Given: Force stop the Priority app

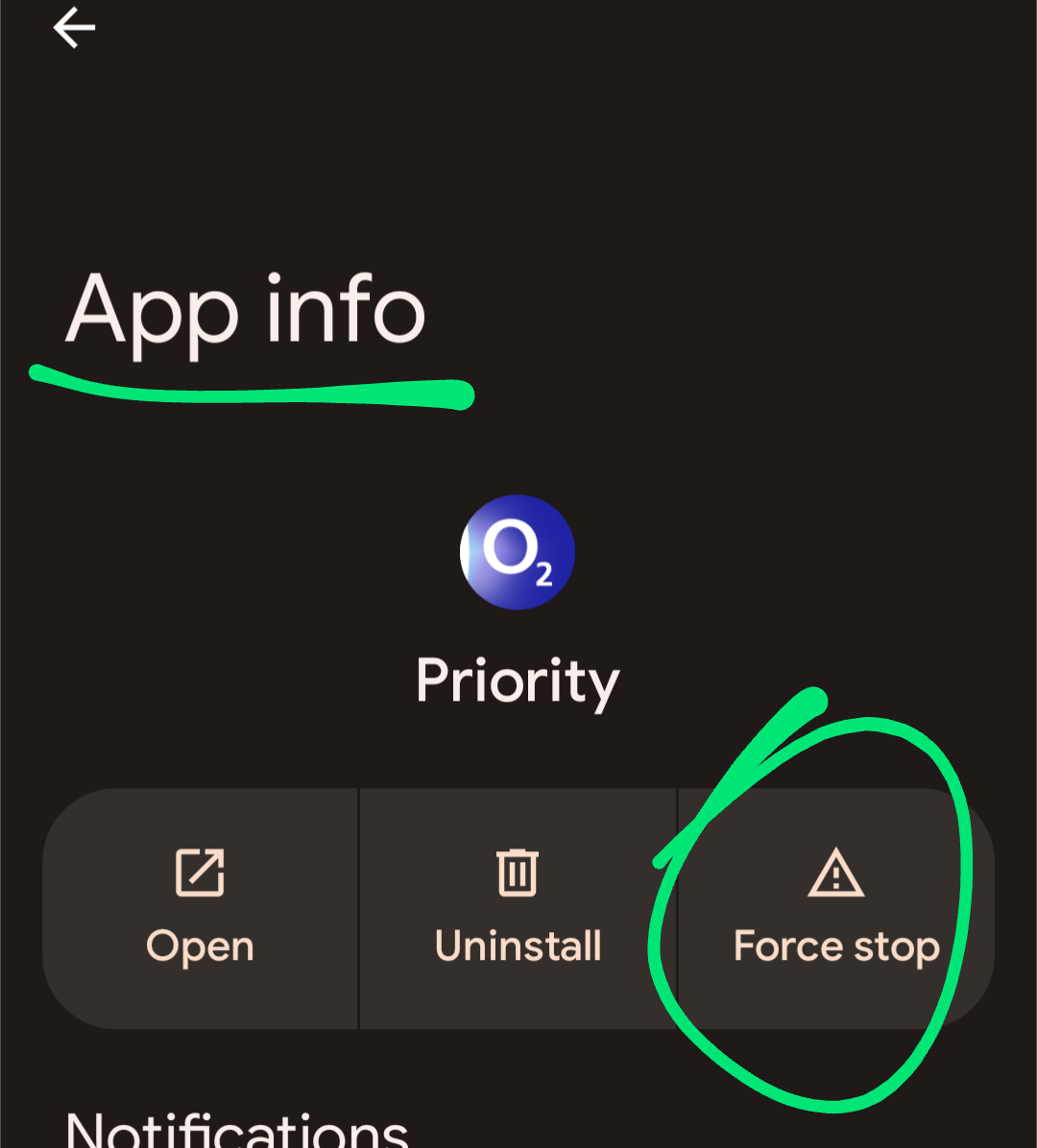Looking at the screenshot, I should 835,908.
